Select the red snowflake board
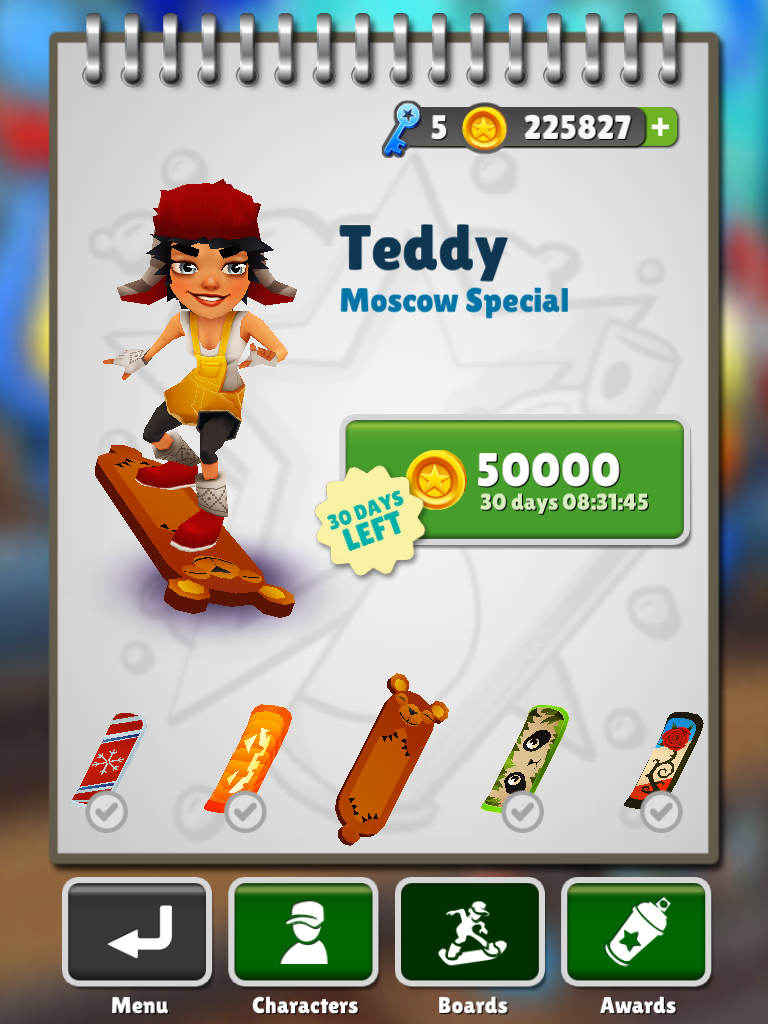 108,762
